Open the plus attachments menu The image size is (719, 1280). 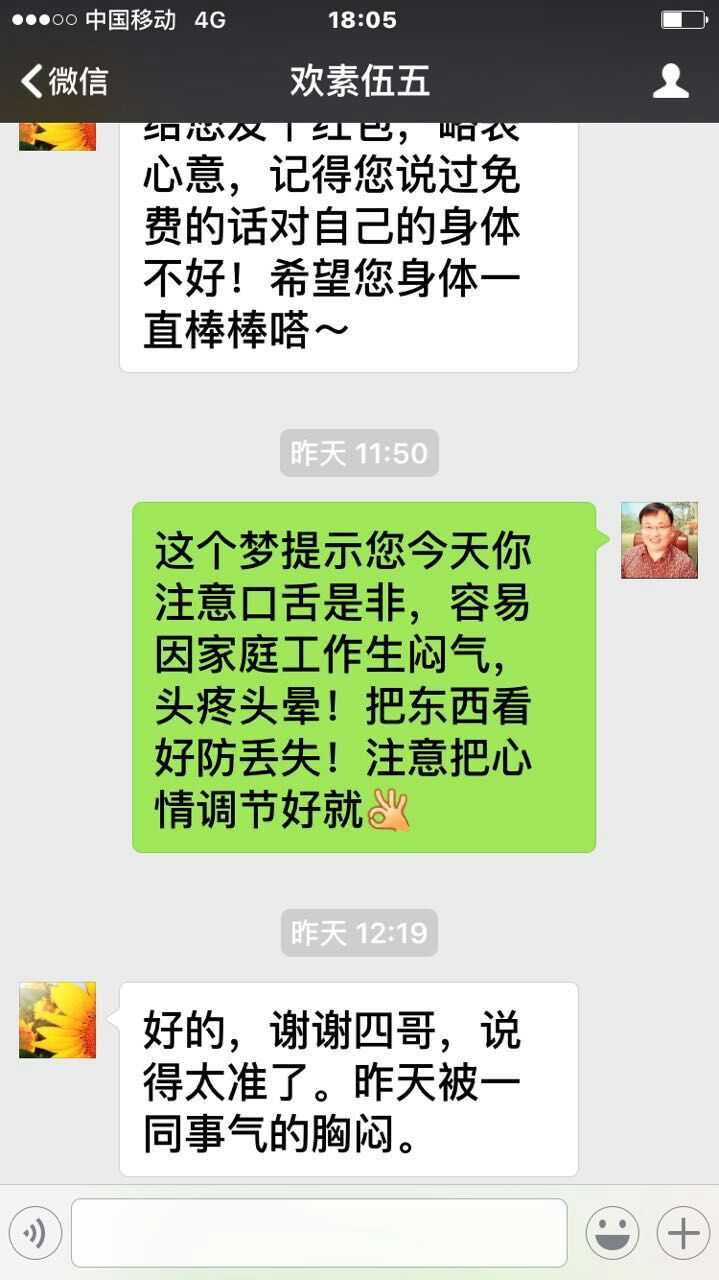point(683,1233)
